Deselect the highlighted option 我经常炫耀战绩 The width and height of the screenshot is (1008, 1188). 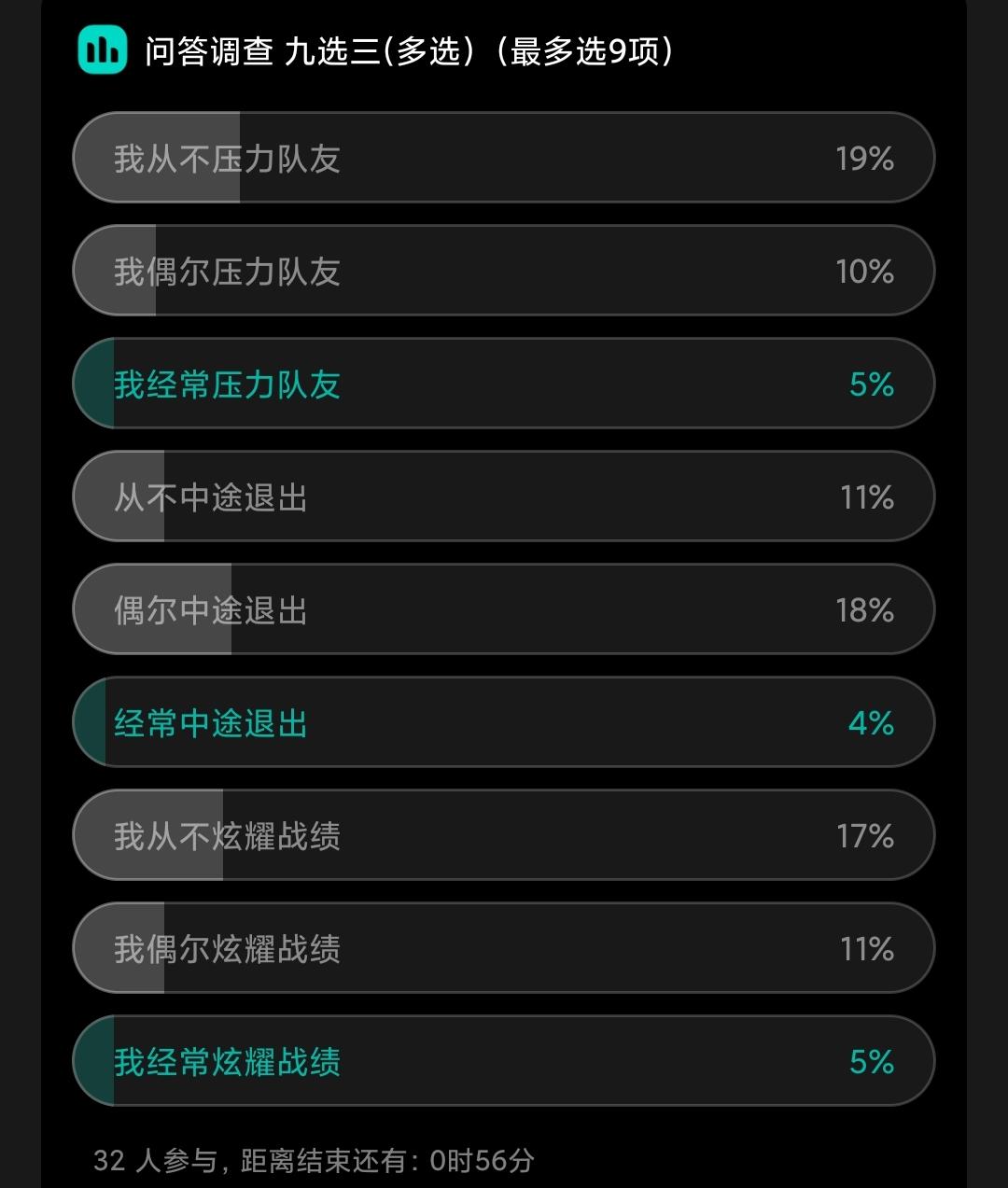503,1061
